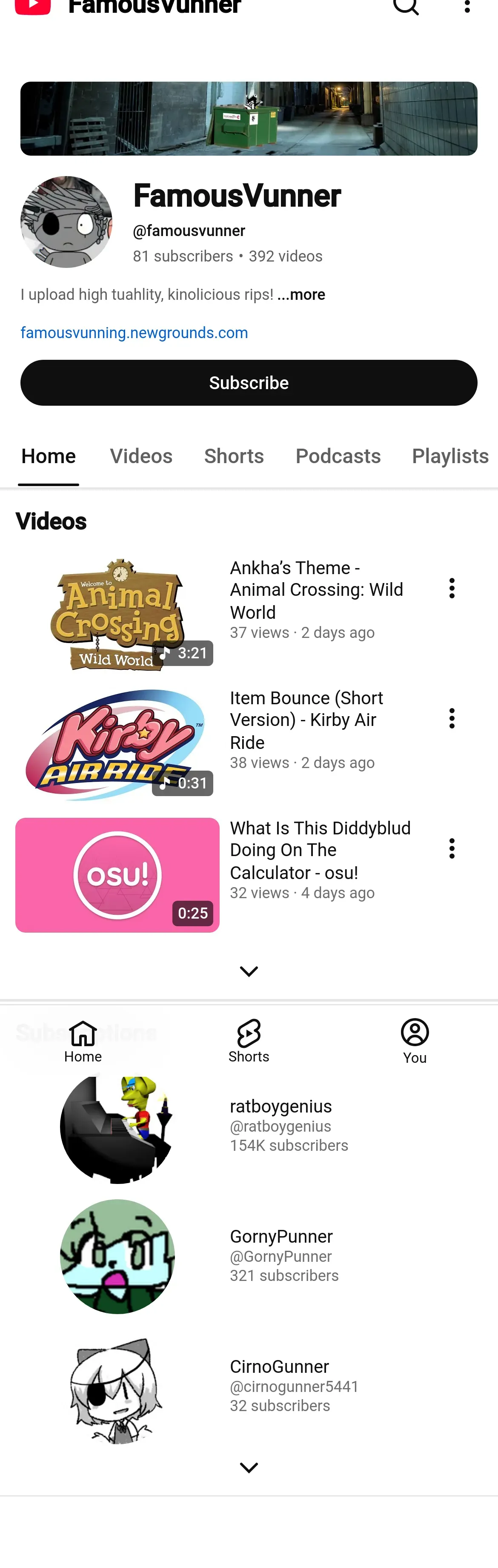Open search on the channel page
The height and width of the screenshot is (1568, 498).
click(x=406, y=7)
